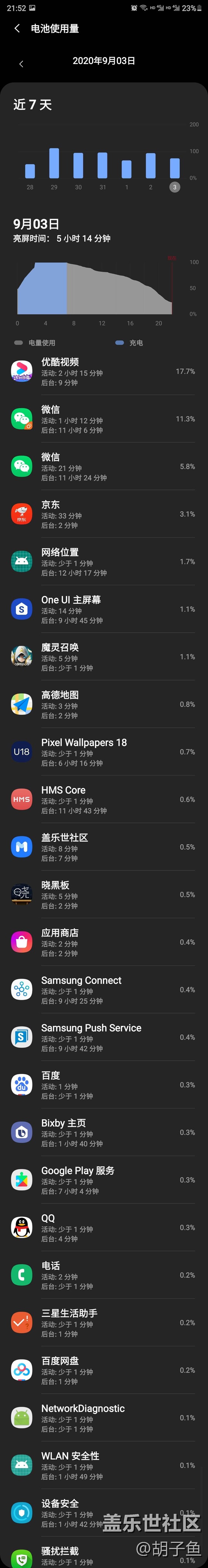Open 高德地图 usage details

pos(103,704)
